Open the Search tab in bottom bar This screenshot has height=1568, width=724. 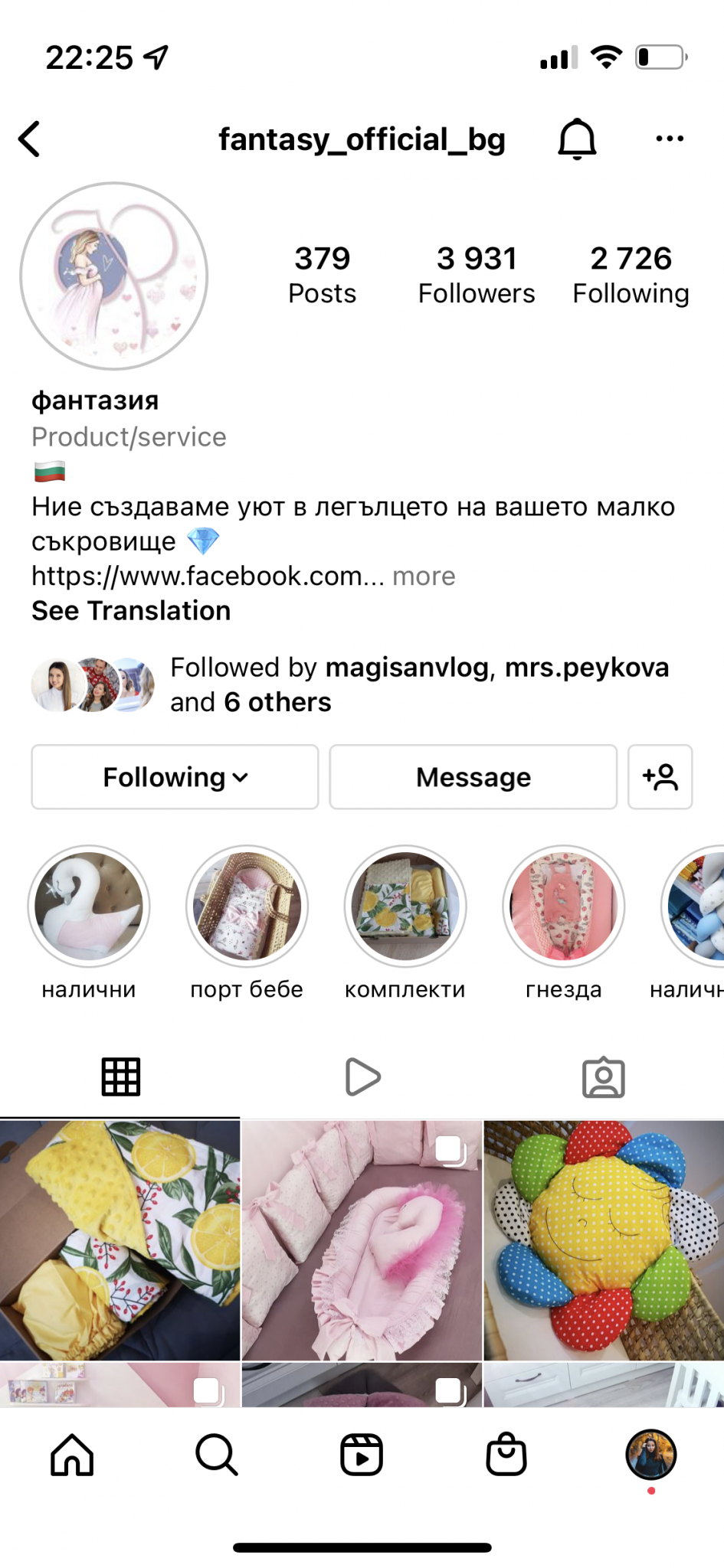pos(217,1454)
